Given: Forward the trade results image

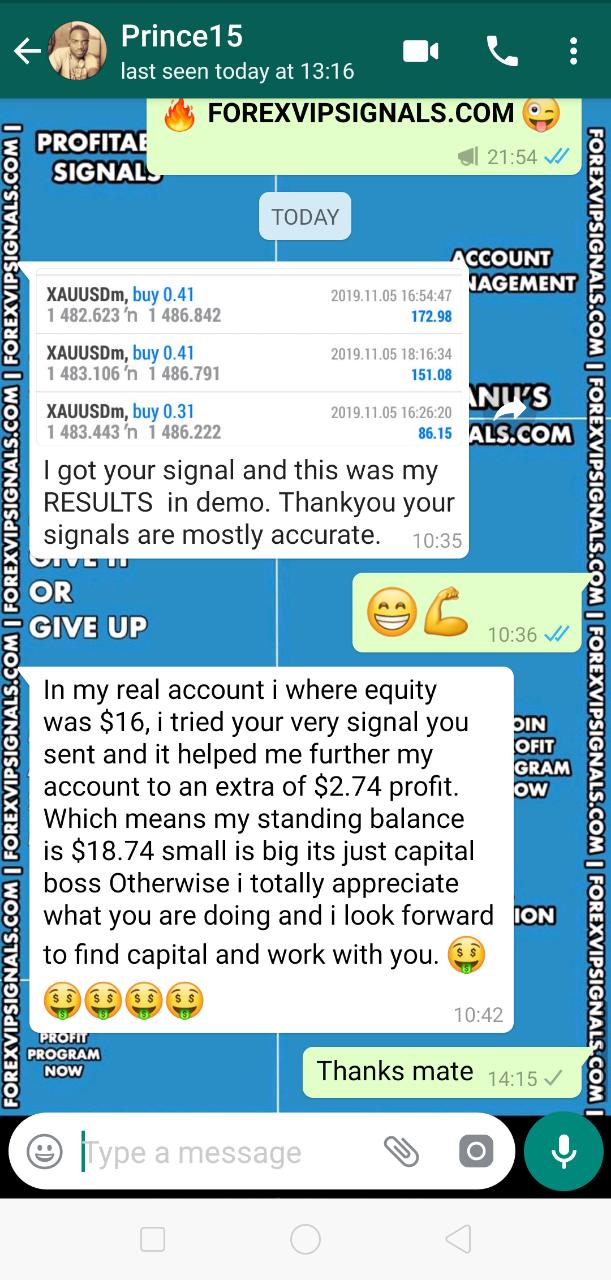Looking at the screenshot, I should coord(509,411).
